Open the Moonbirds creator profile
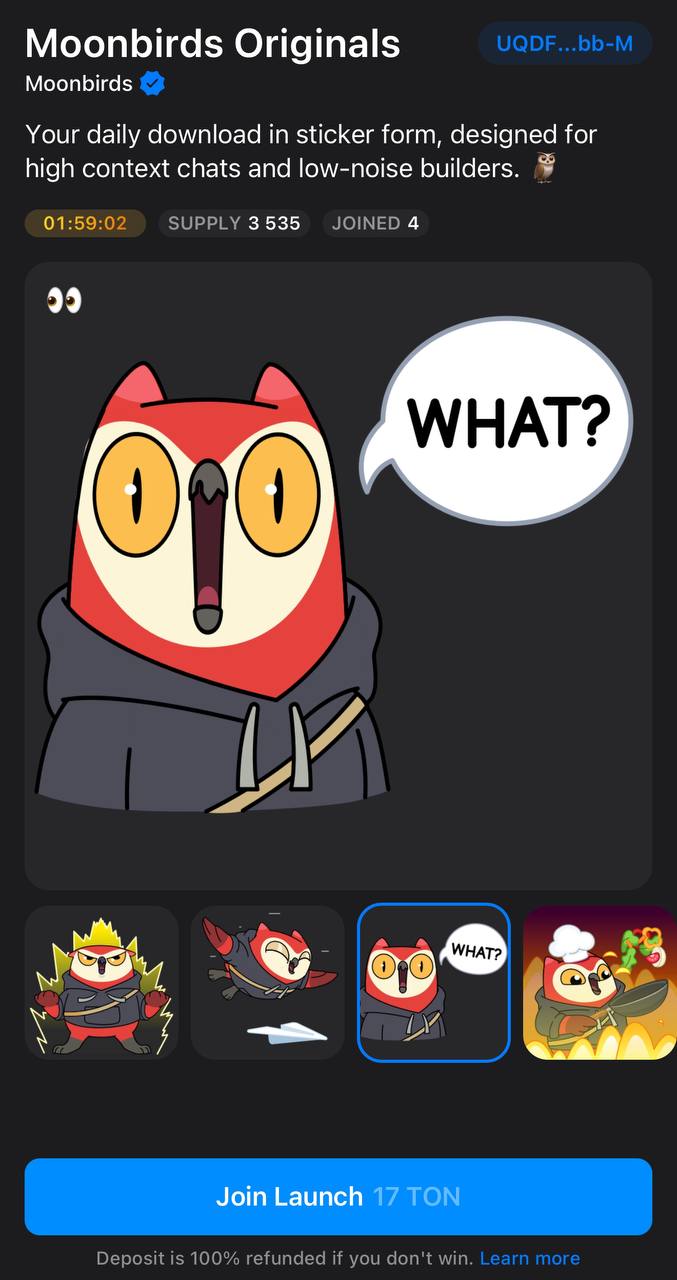The height and width of the screenshot is (1280, 677). (80, 84)
